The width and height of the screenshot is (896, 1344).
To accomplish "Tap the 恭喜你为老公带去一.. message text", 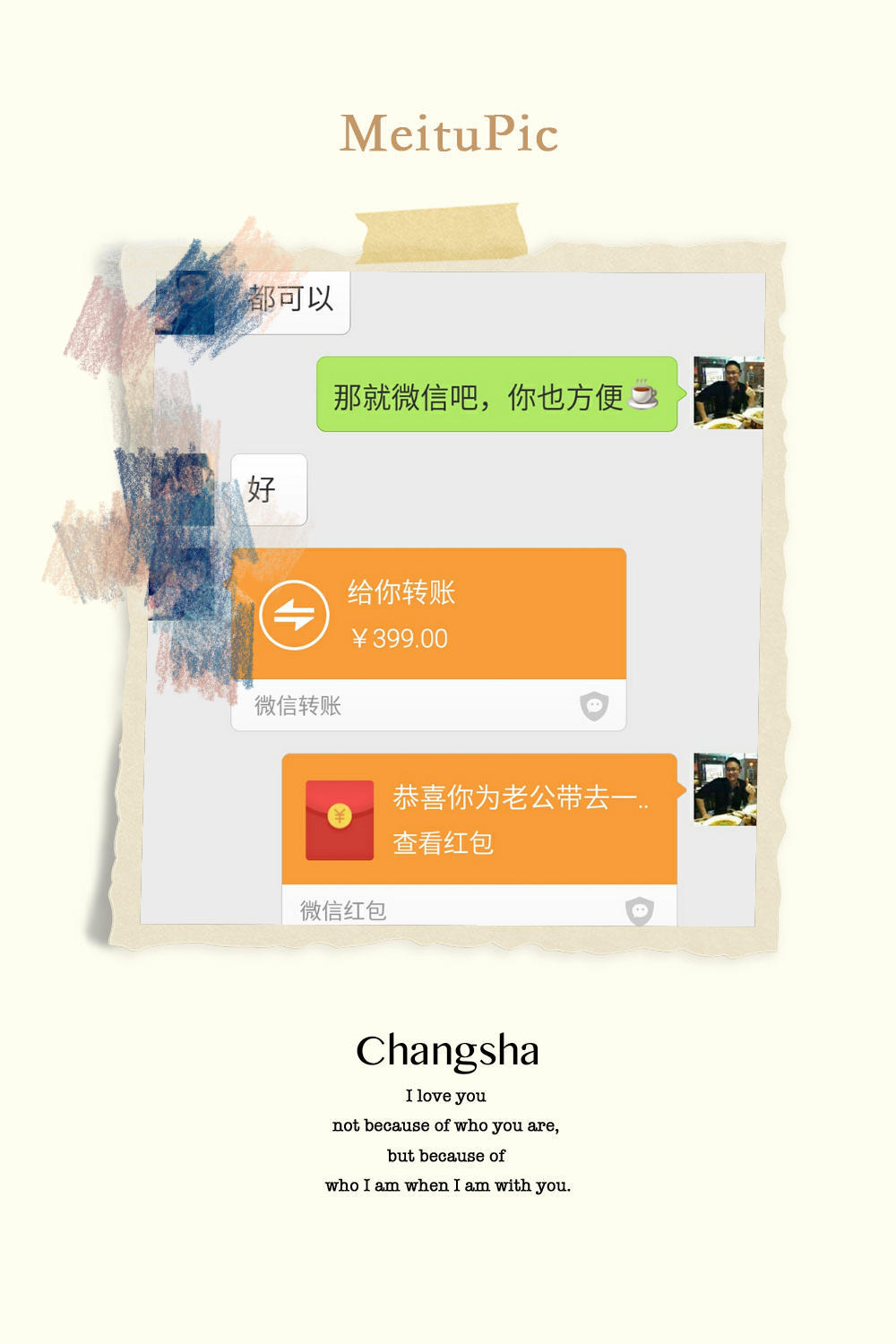I will click(518, 794).
